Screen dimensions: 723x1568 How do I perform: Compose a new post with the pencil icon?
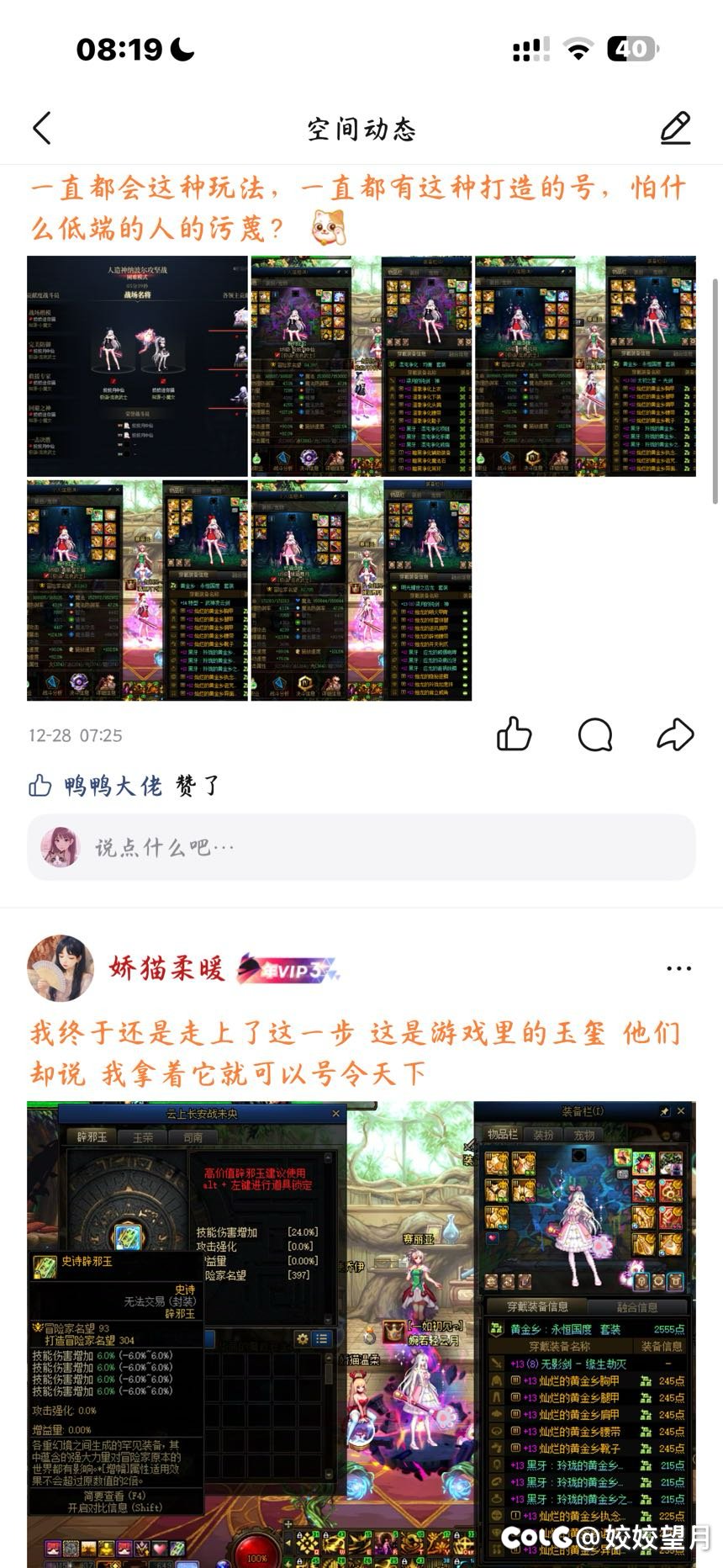(x=675, y=129)
